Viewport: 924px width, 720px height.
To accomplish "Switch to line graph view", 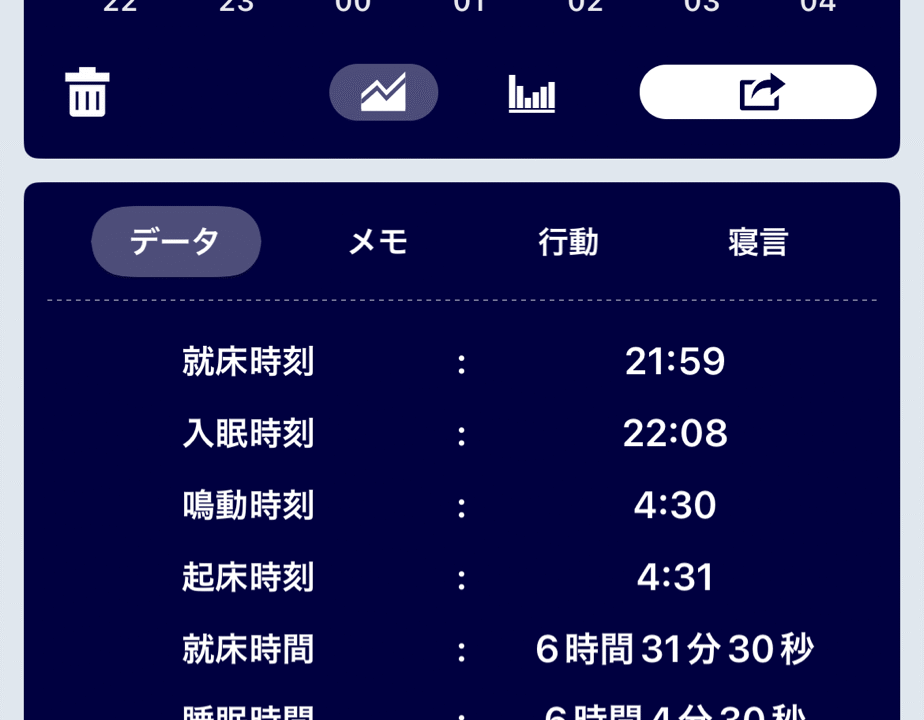I will pyautogui.click(x=384, y=93).
